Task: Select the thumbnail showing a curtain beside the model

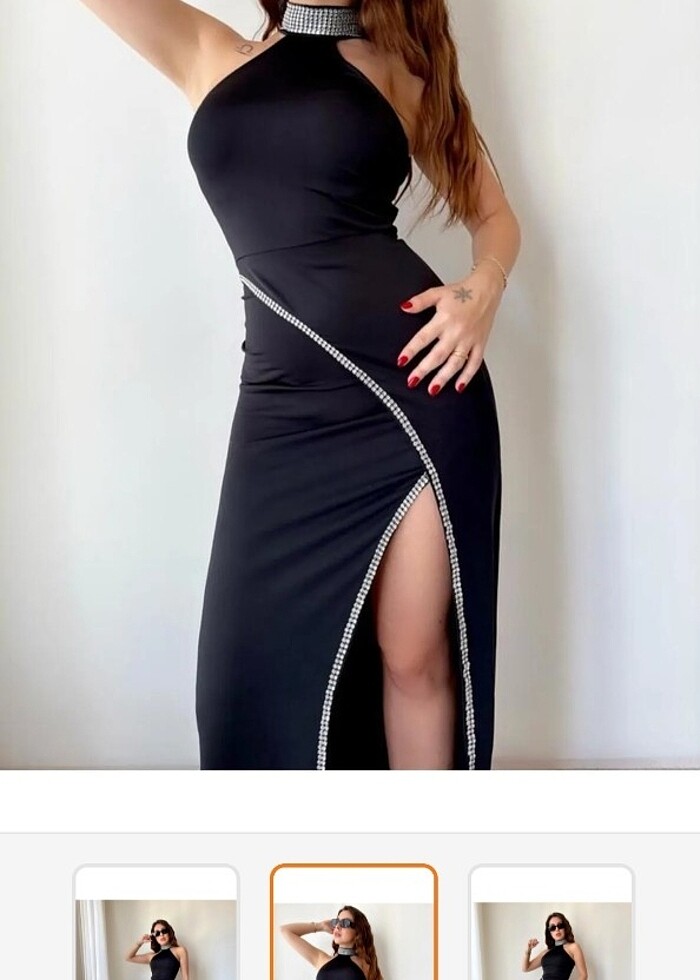Action: pyautogui.click(x=156, y=926)
